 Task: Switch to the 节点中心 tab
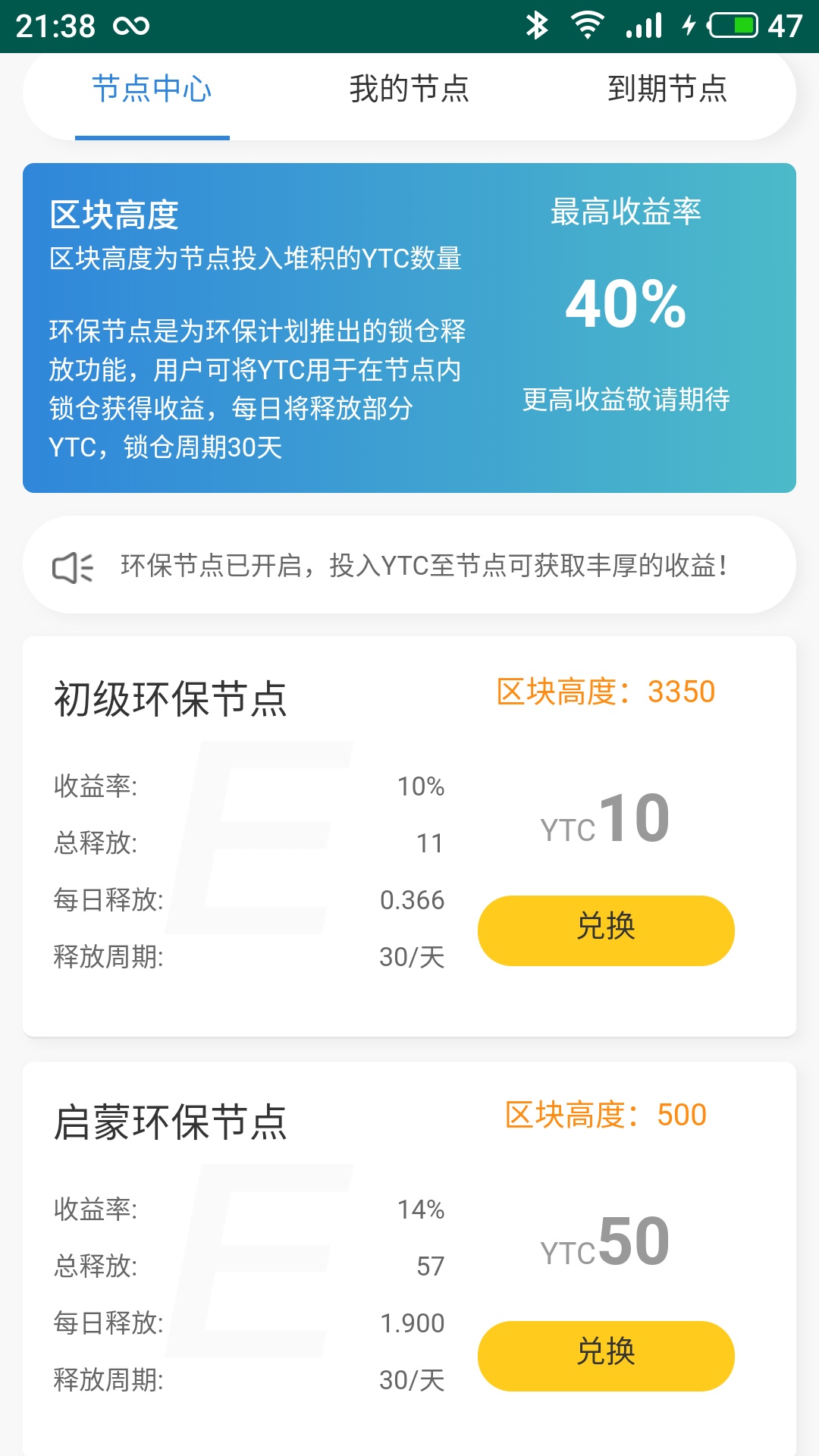152,89
